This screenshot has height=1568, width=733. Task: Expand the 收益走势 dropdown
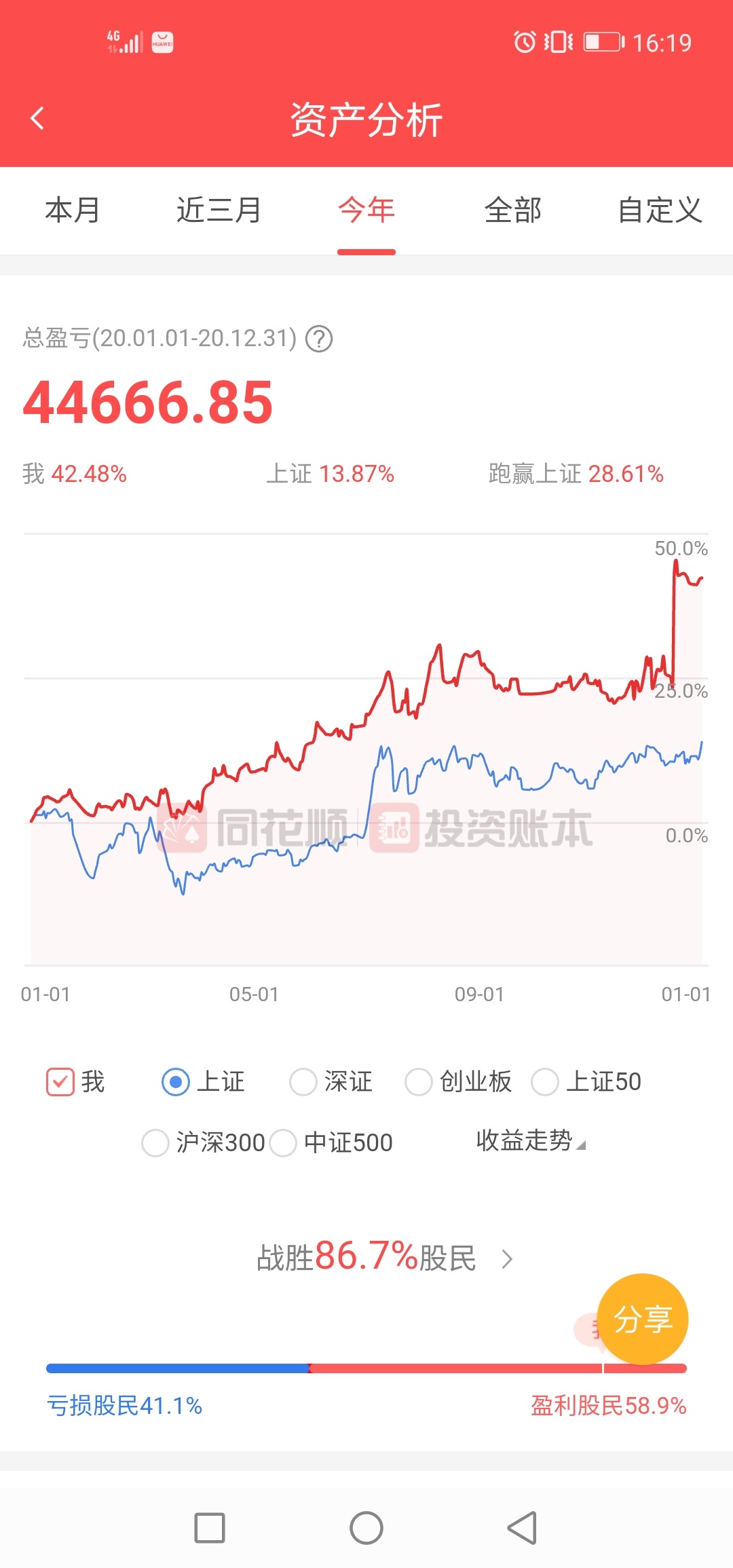point(531,1141)
